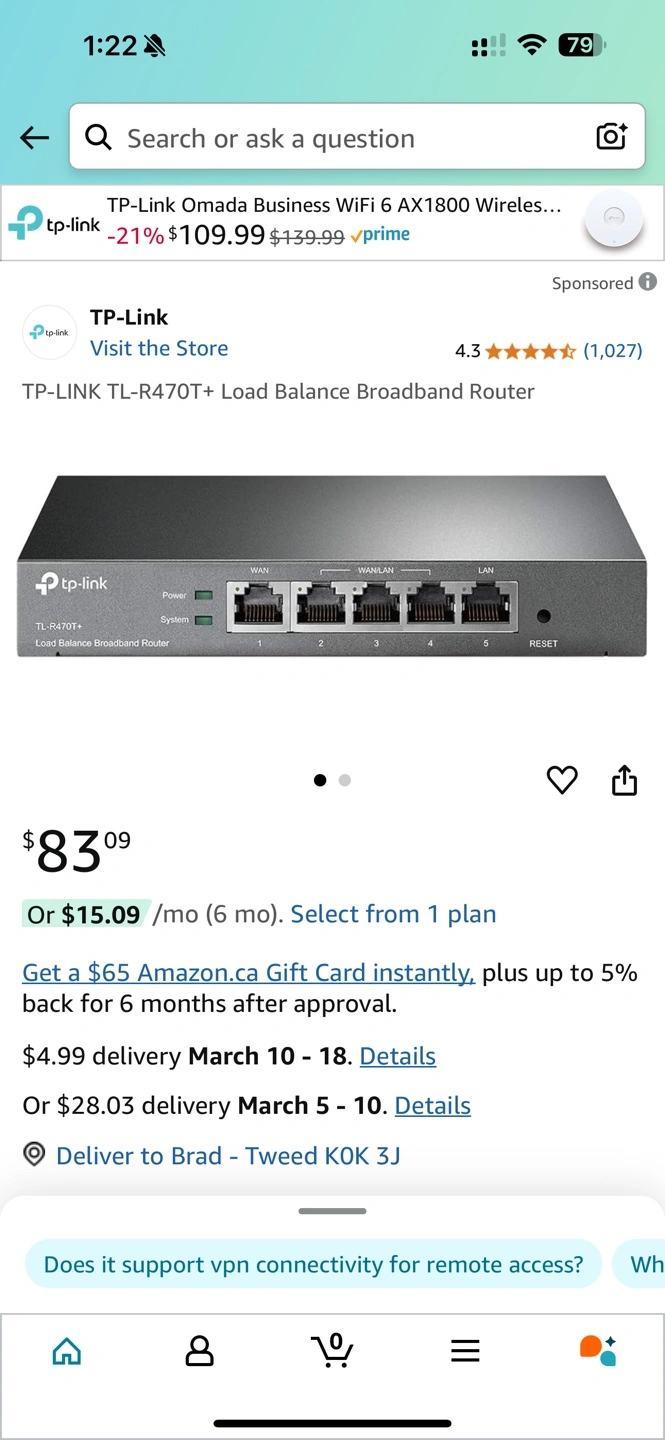
Task: Go back using the arrow icon
Action: click(35, 138)
